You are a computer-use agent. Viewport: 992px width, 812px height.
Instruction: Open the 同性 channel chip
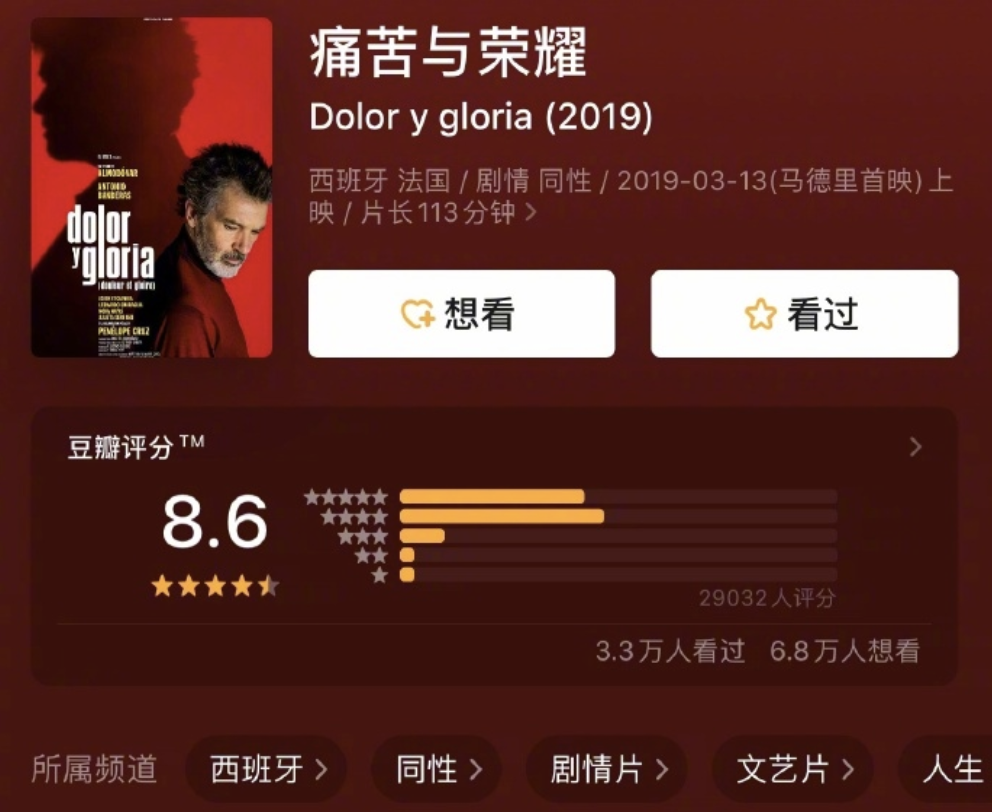coord(436,769)
